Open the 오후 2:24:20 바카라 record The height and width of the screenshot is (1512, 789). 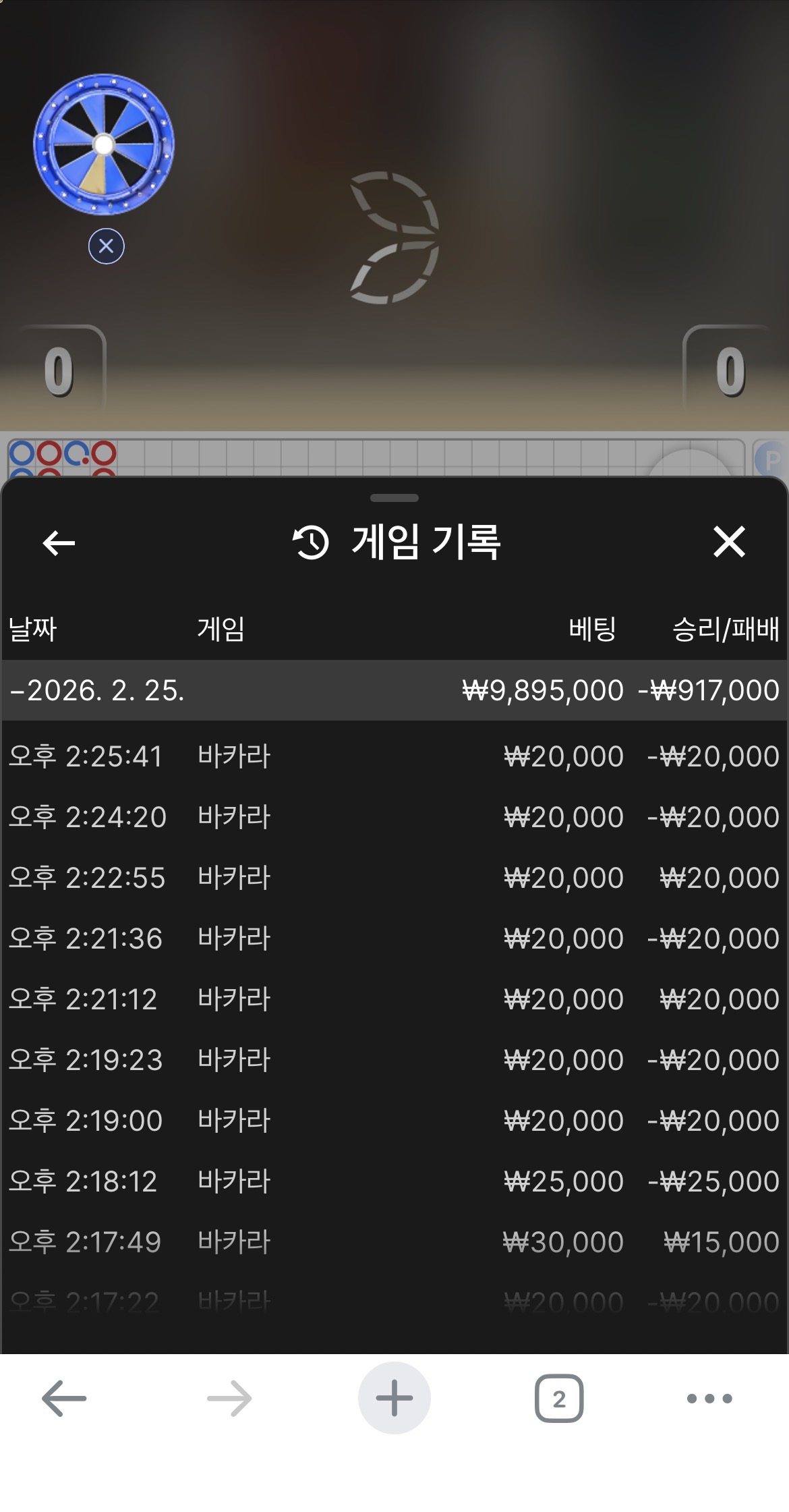[394, 817]
